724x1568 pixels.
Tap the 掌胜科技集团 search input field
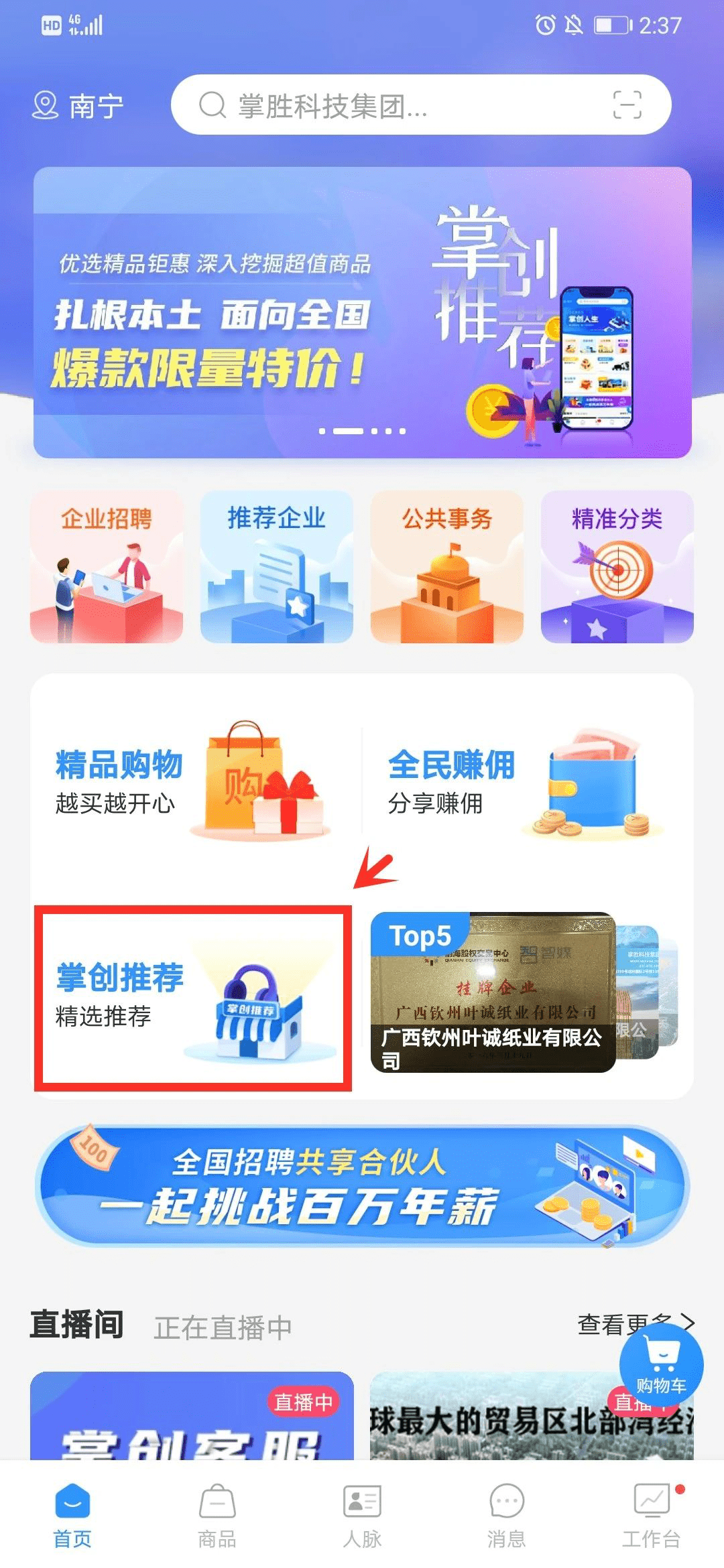pos(402,105)
